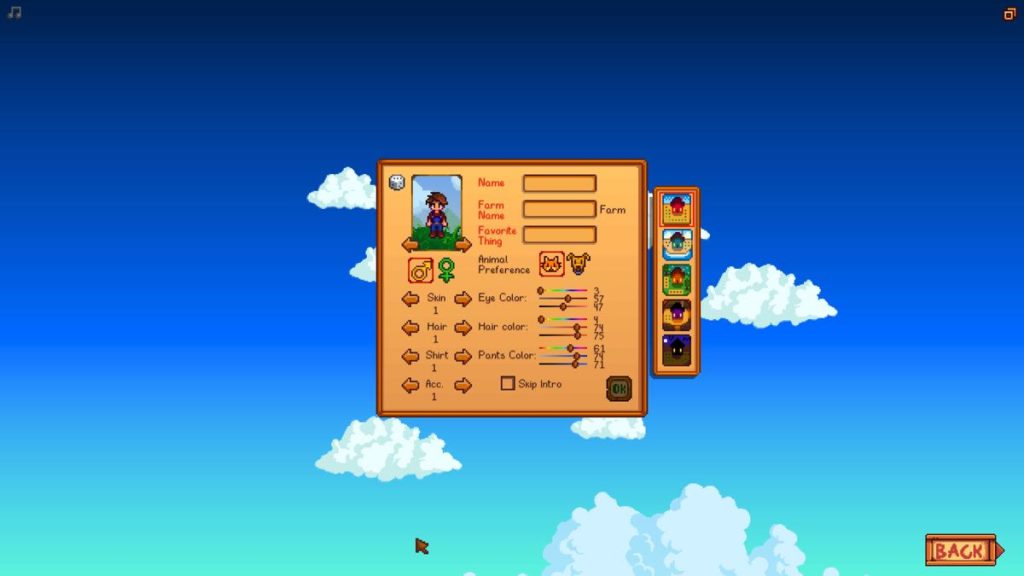
Task: Go to the next Skin option
Action: pos(463,298)
